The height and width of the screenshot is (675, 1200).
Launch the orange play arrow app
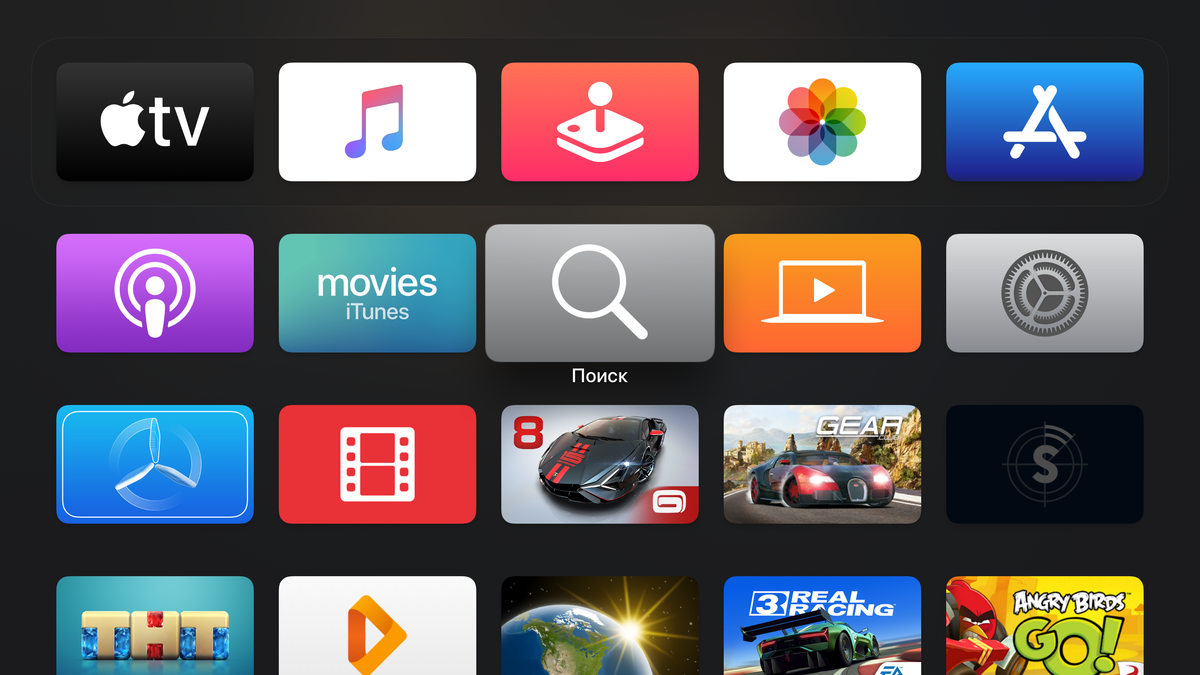377,625
